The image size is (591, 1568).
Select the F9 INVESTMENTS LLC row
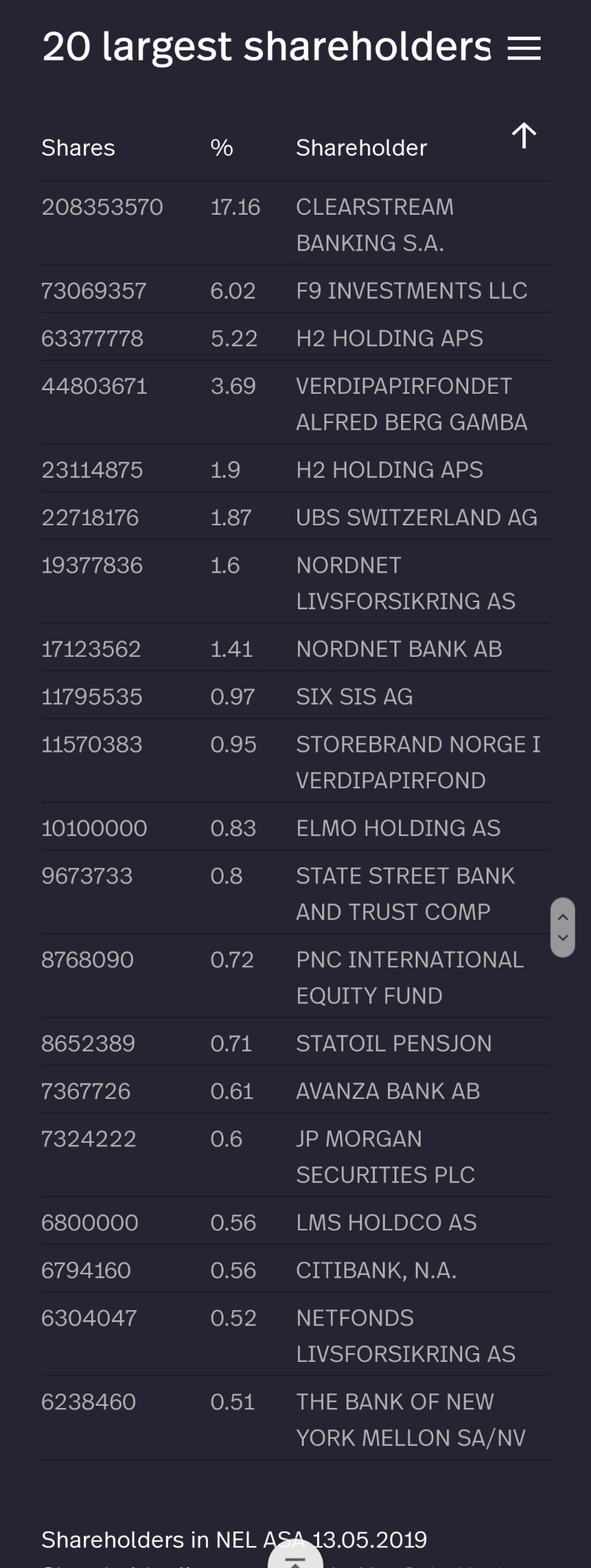(411, 290)
